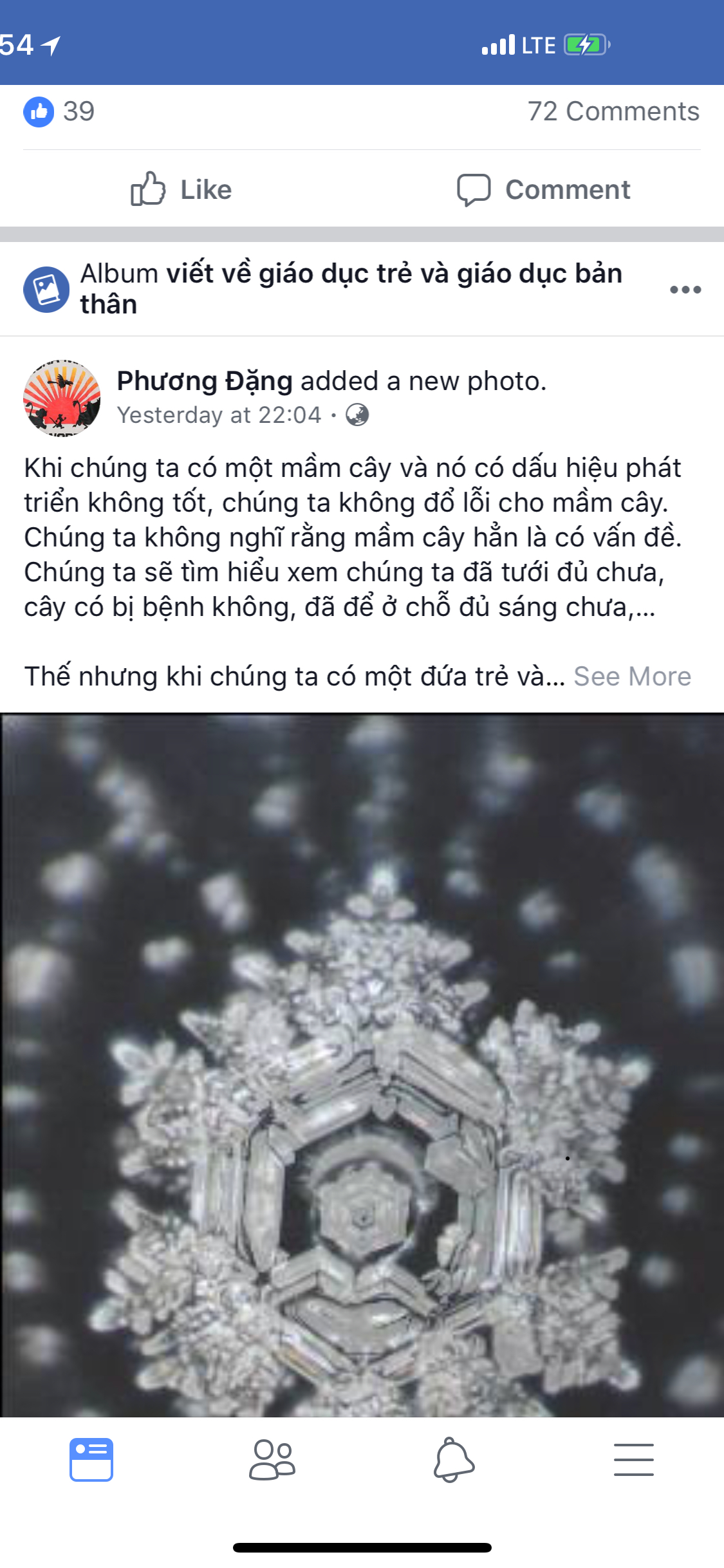View the 72 Comments
Viewport: 724px width, 1568px height.
(x=613, y=111)
